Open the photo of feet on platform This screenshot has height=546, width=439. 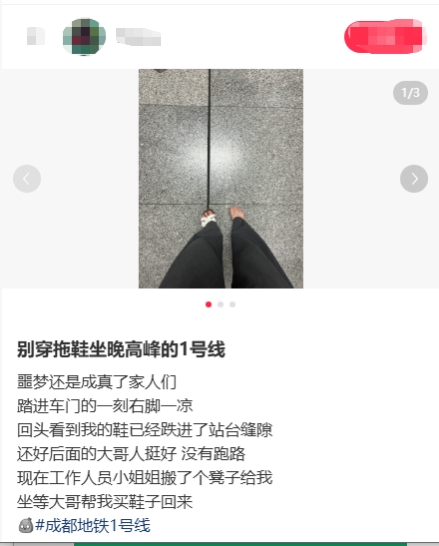(221, 178)
